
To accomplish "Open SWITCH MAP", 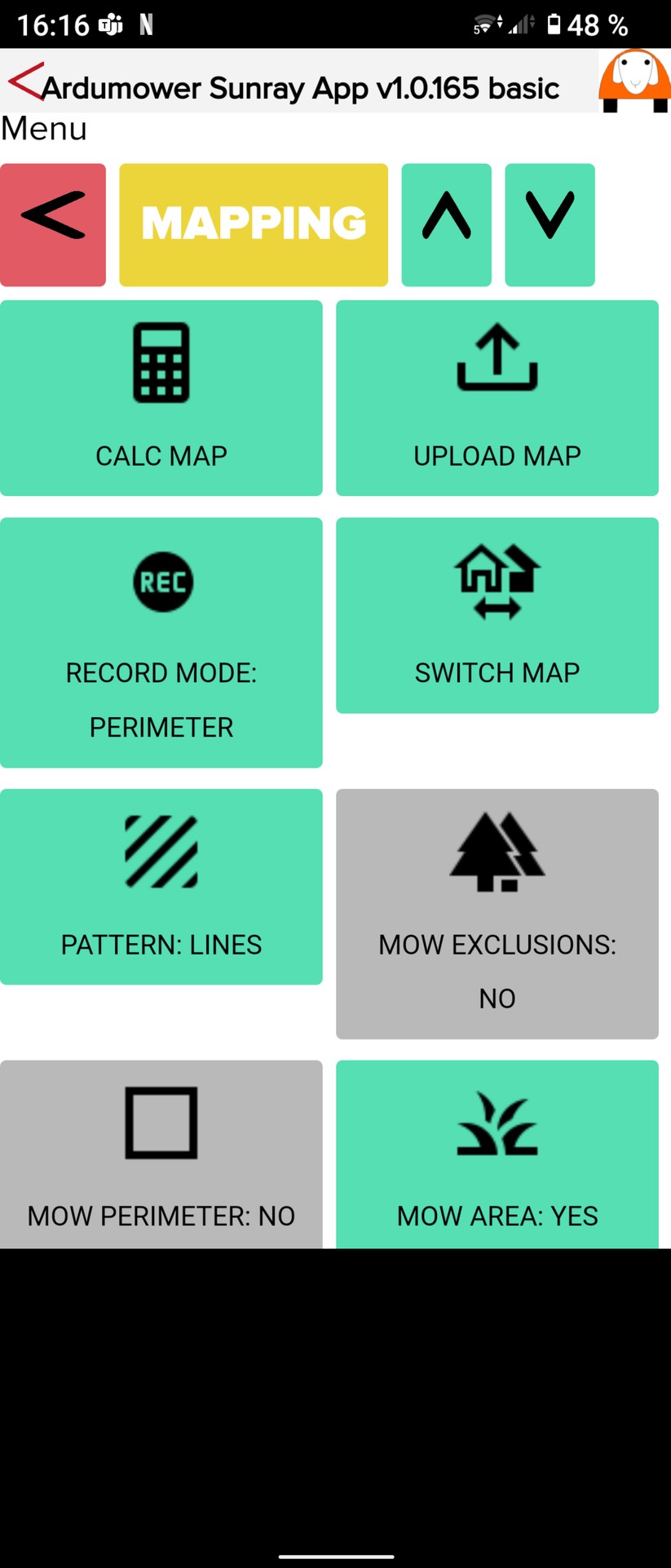I will [497, 615].
